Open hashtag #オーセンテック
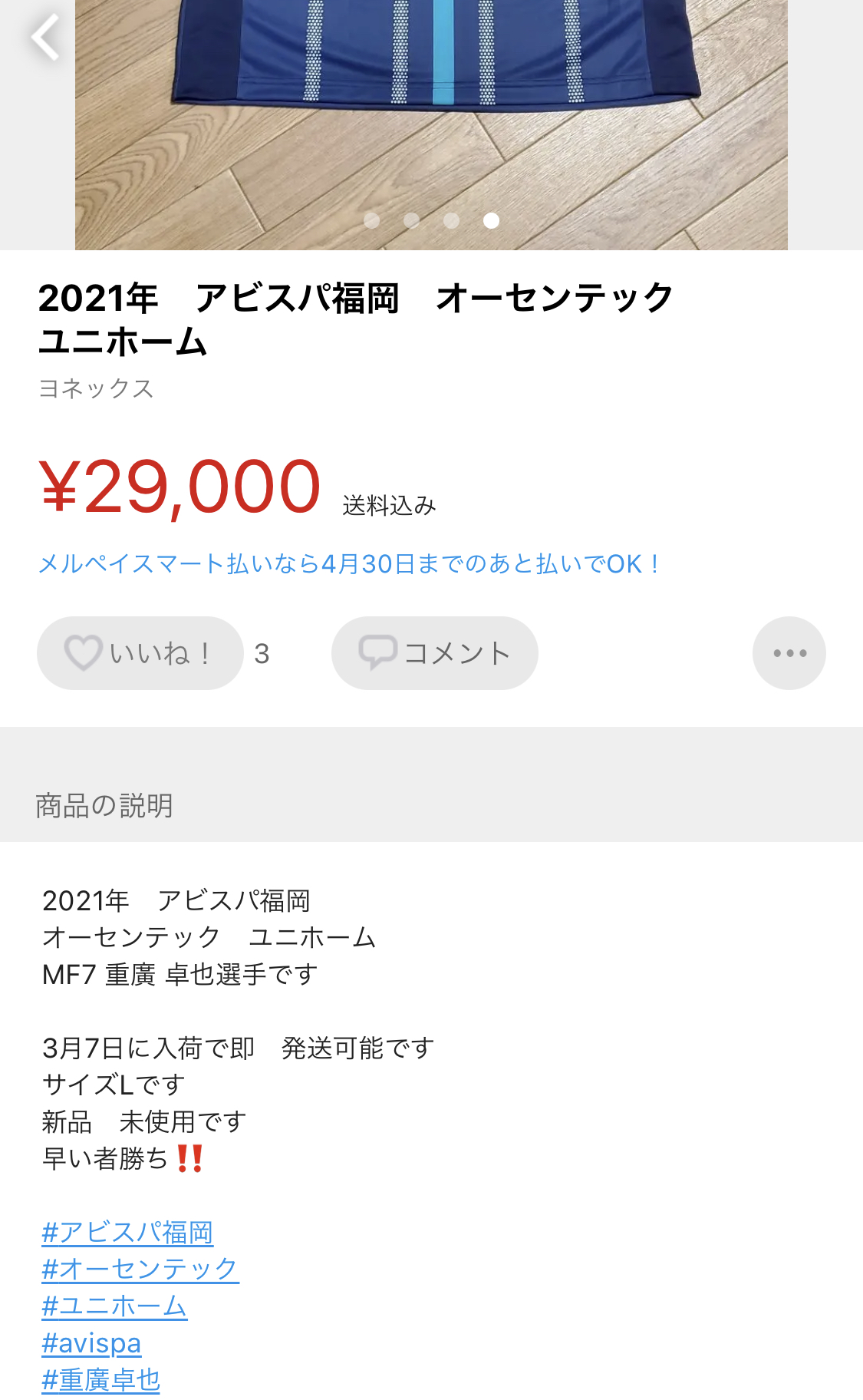 click(140, 1269)
